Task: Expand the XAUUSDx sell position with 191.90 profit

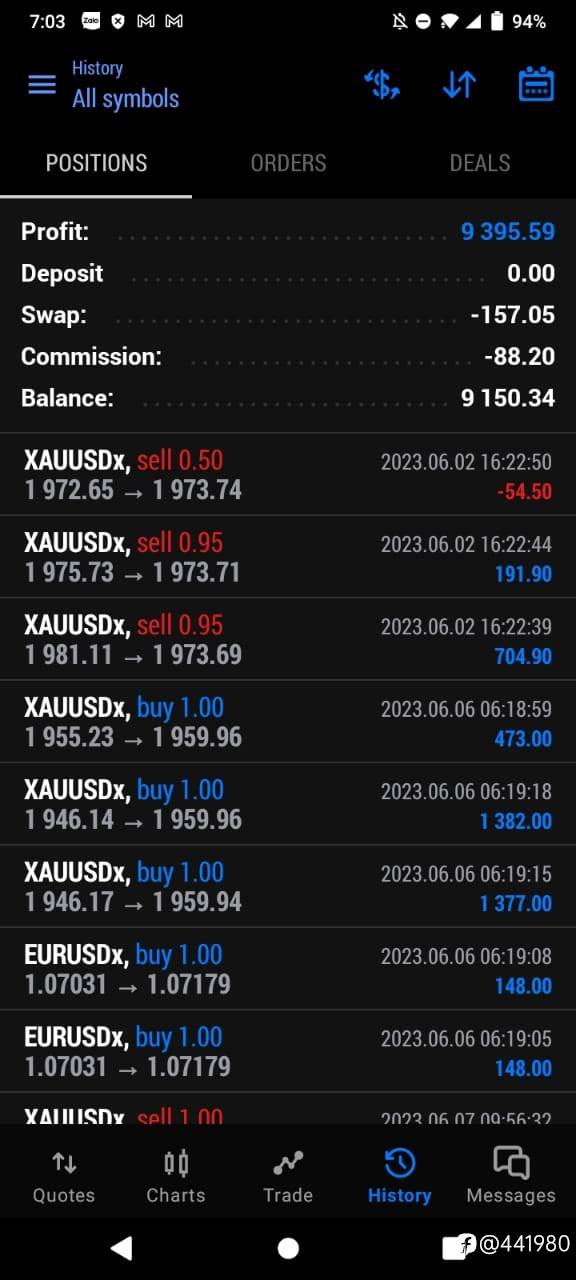Action: [288, 557]
